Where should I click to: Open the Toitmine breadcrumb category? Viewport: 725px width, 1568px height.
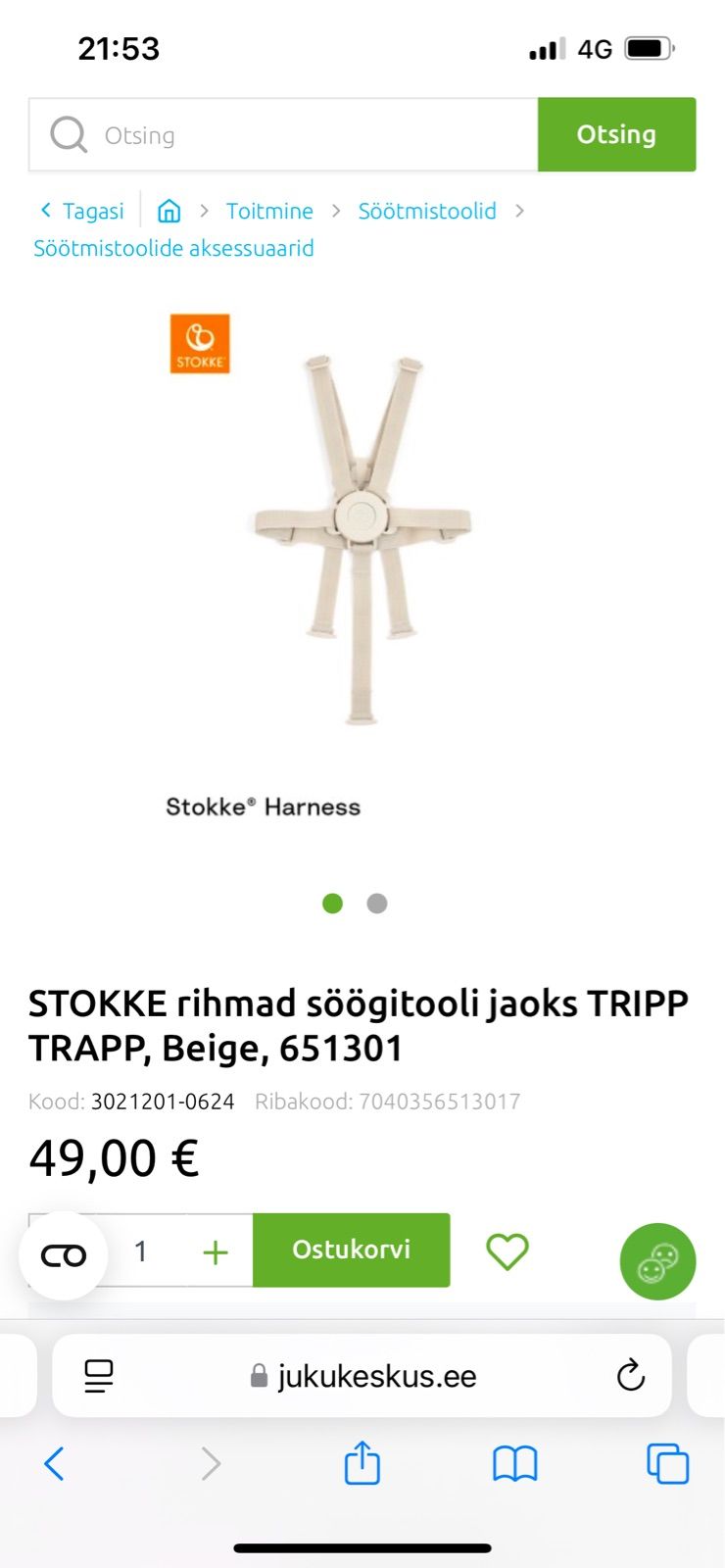pyautogui.click(x=269, y=211)
